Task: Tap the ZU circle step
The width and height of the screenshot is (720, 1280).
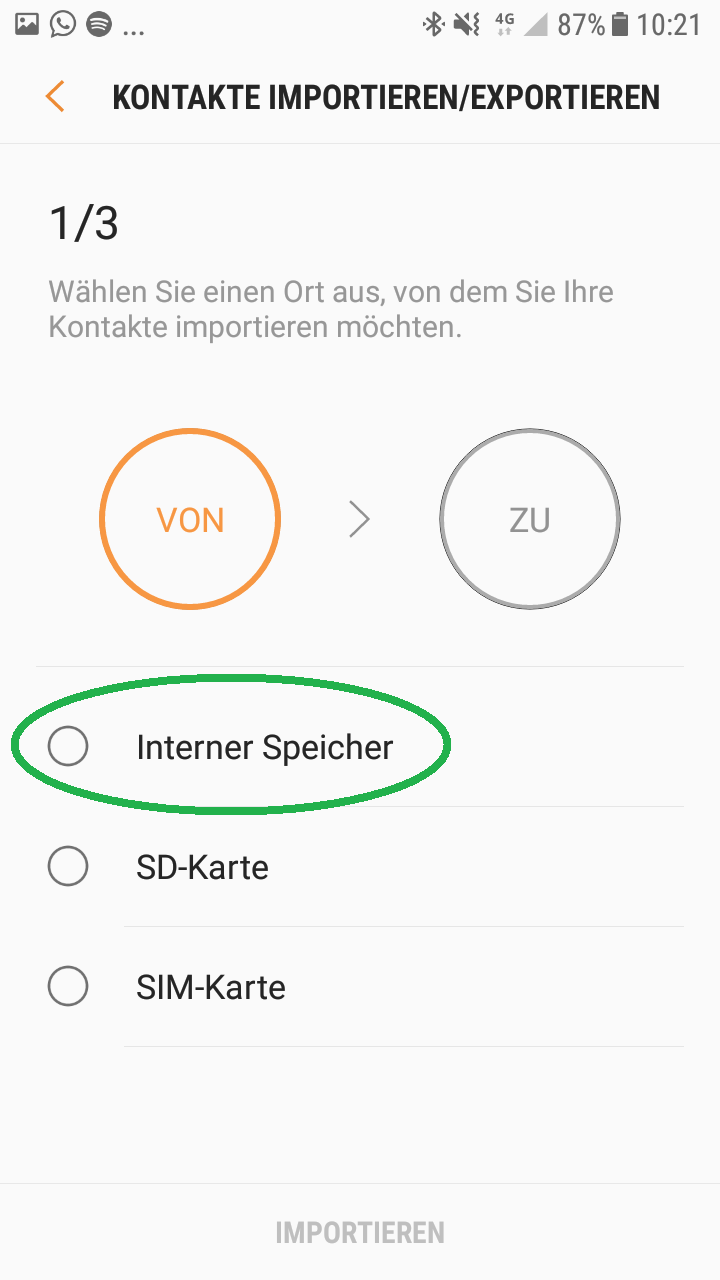Action: point(530,520)
